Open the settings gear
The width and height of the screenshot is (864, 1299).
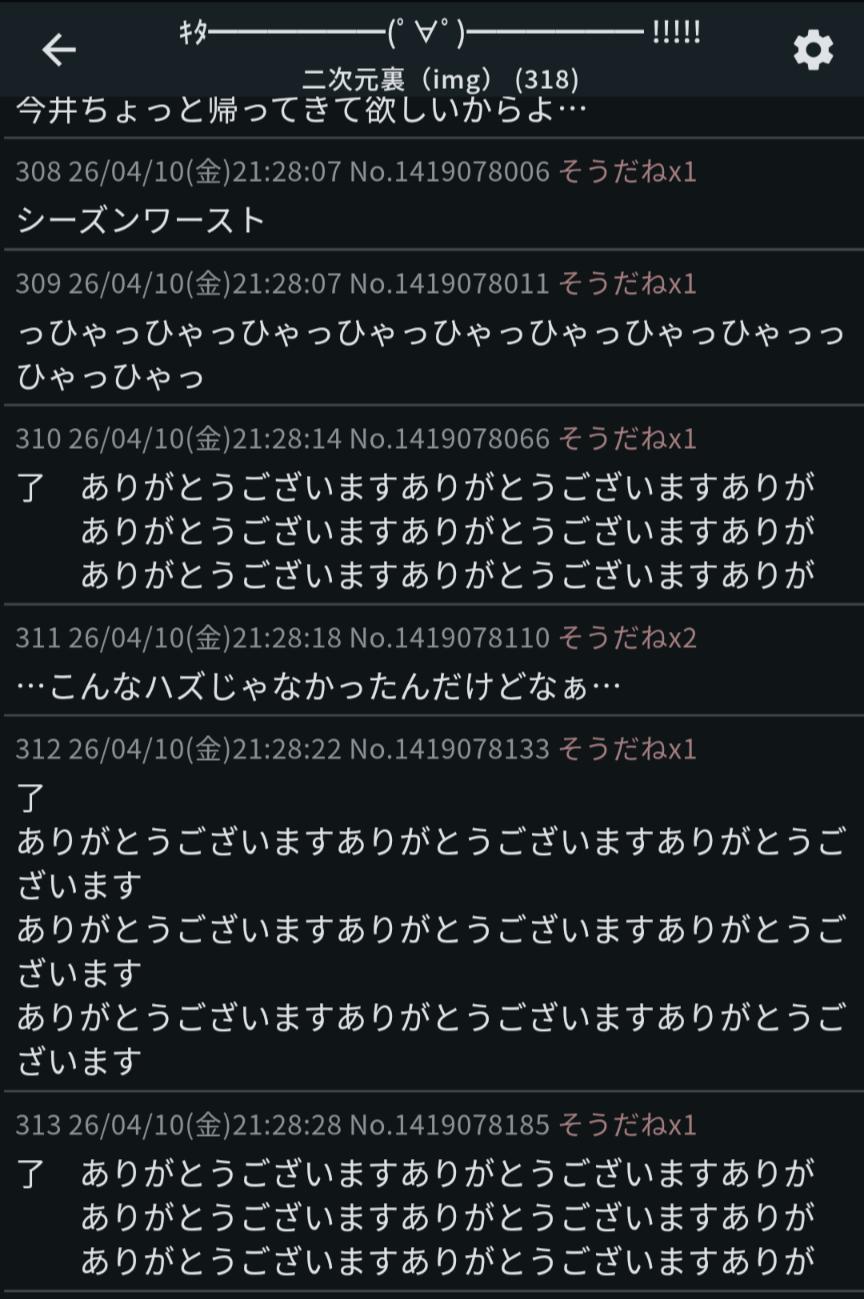coord(812,50)
